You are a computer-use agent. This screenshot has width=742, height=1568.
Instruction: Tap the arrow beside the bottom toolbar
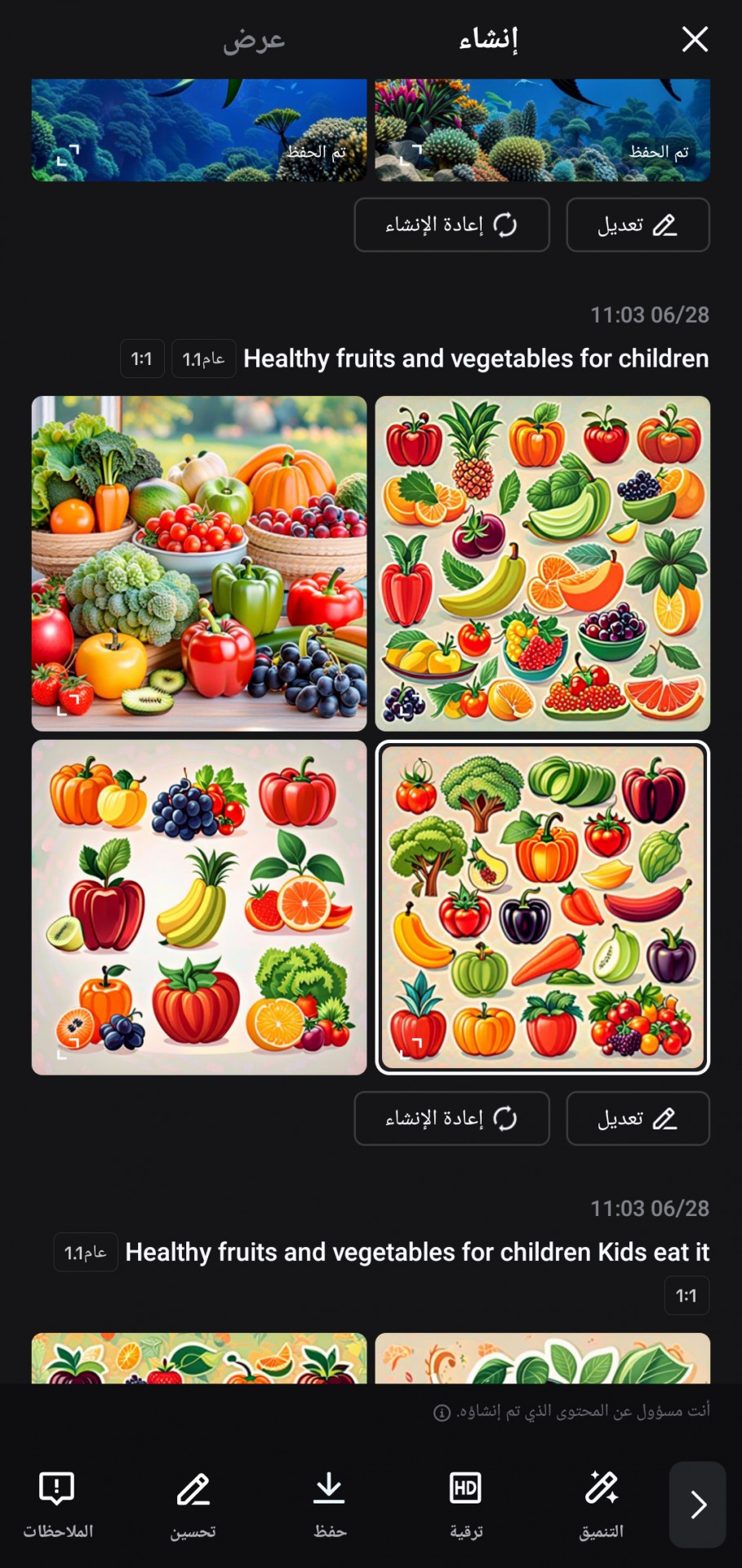point(697,1504)
